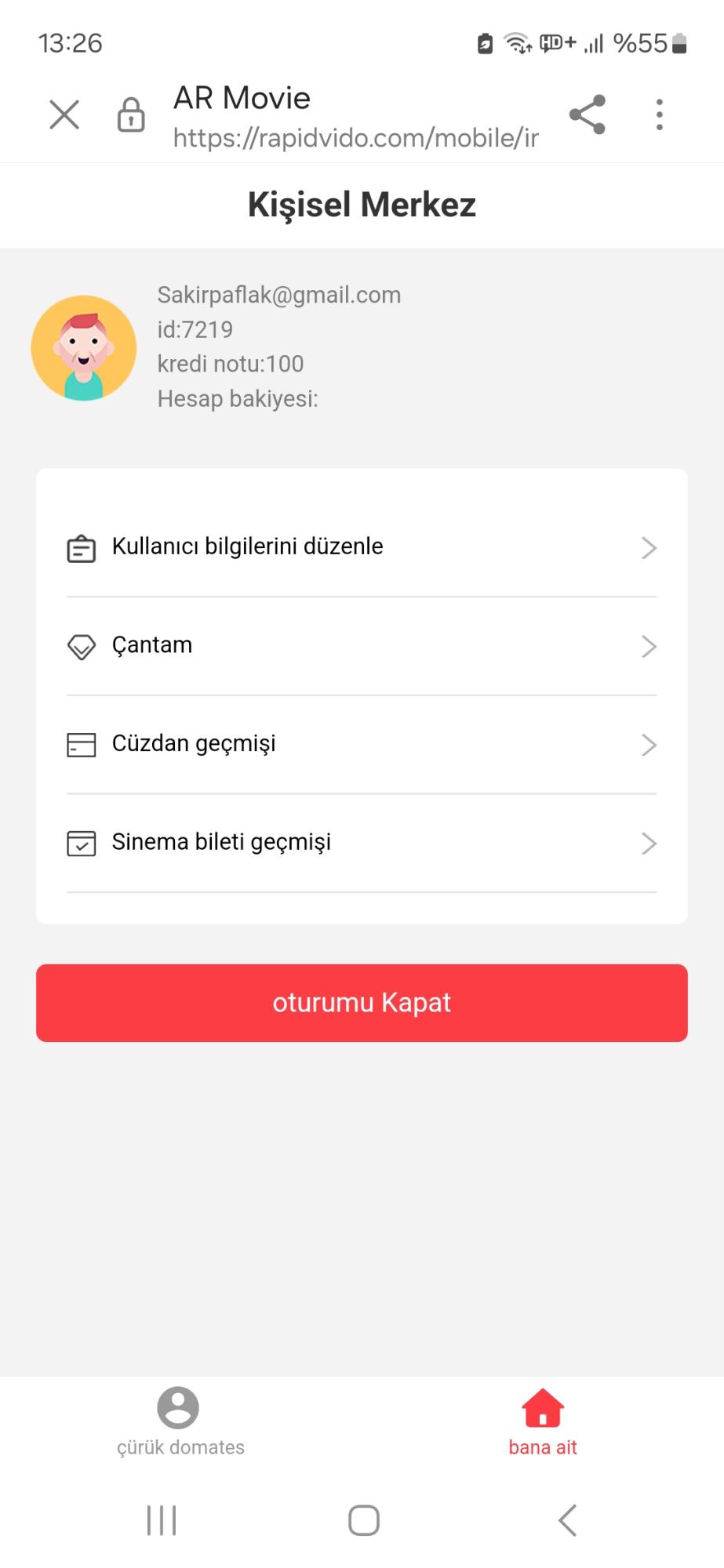Tap the oturumu Kapat button
Viewport: 724px width, 1568px height.
(362, 1003)
